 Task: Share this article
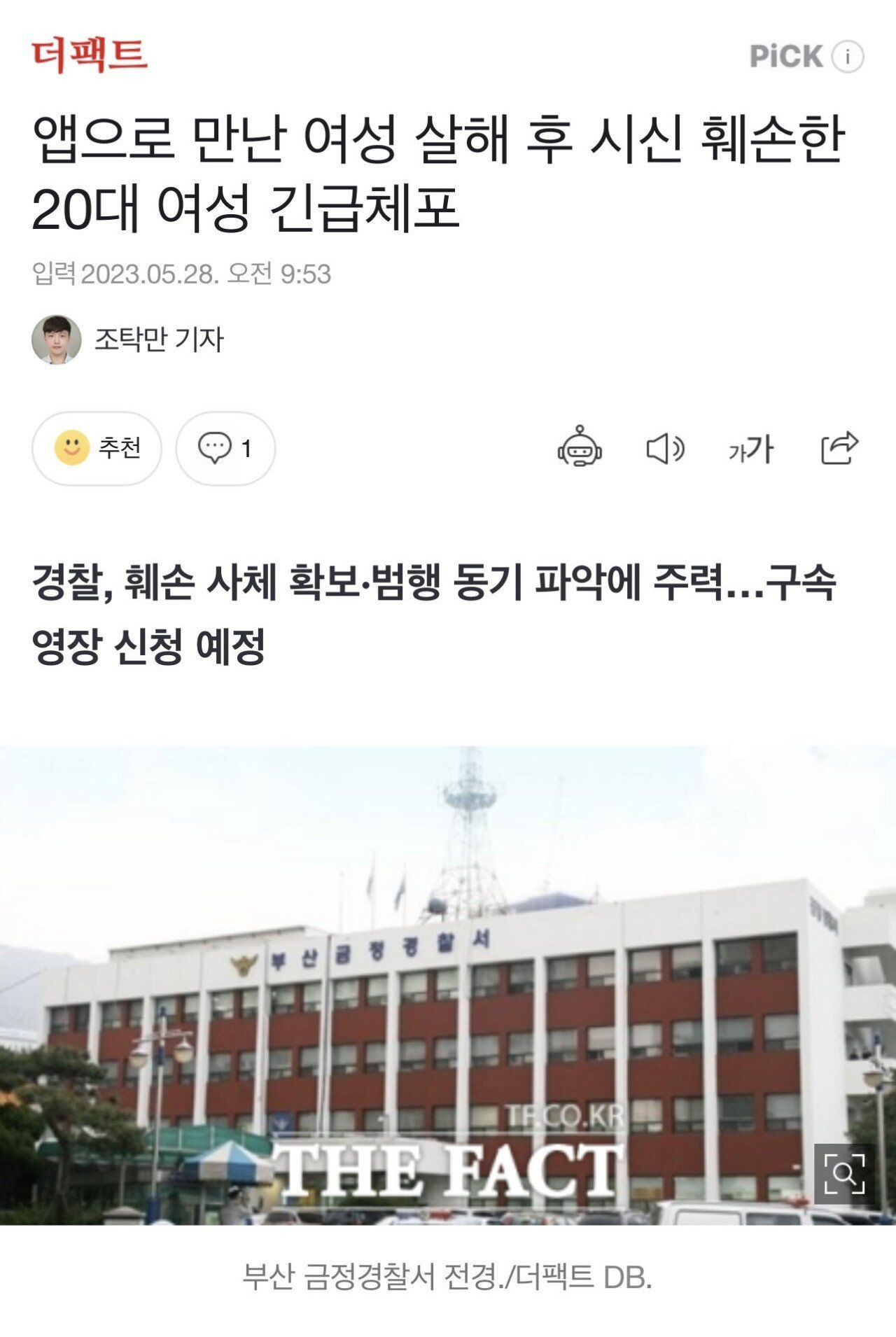tap(839, 448)
